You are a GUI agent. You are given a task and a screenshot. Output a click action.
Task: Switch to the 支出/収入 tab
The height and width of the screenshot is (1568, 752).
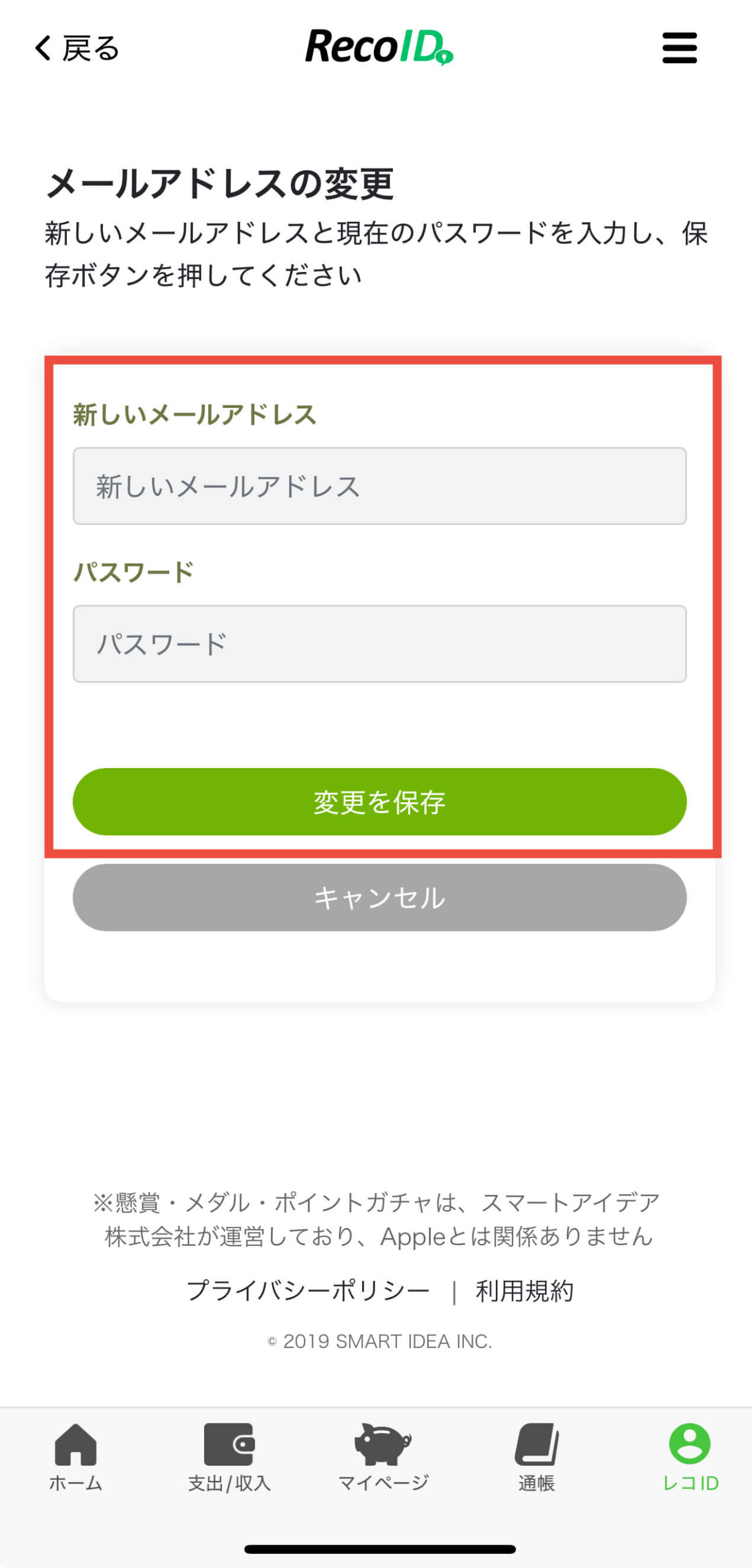[229, 1458]
